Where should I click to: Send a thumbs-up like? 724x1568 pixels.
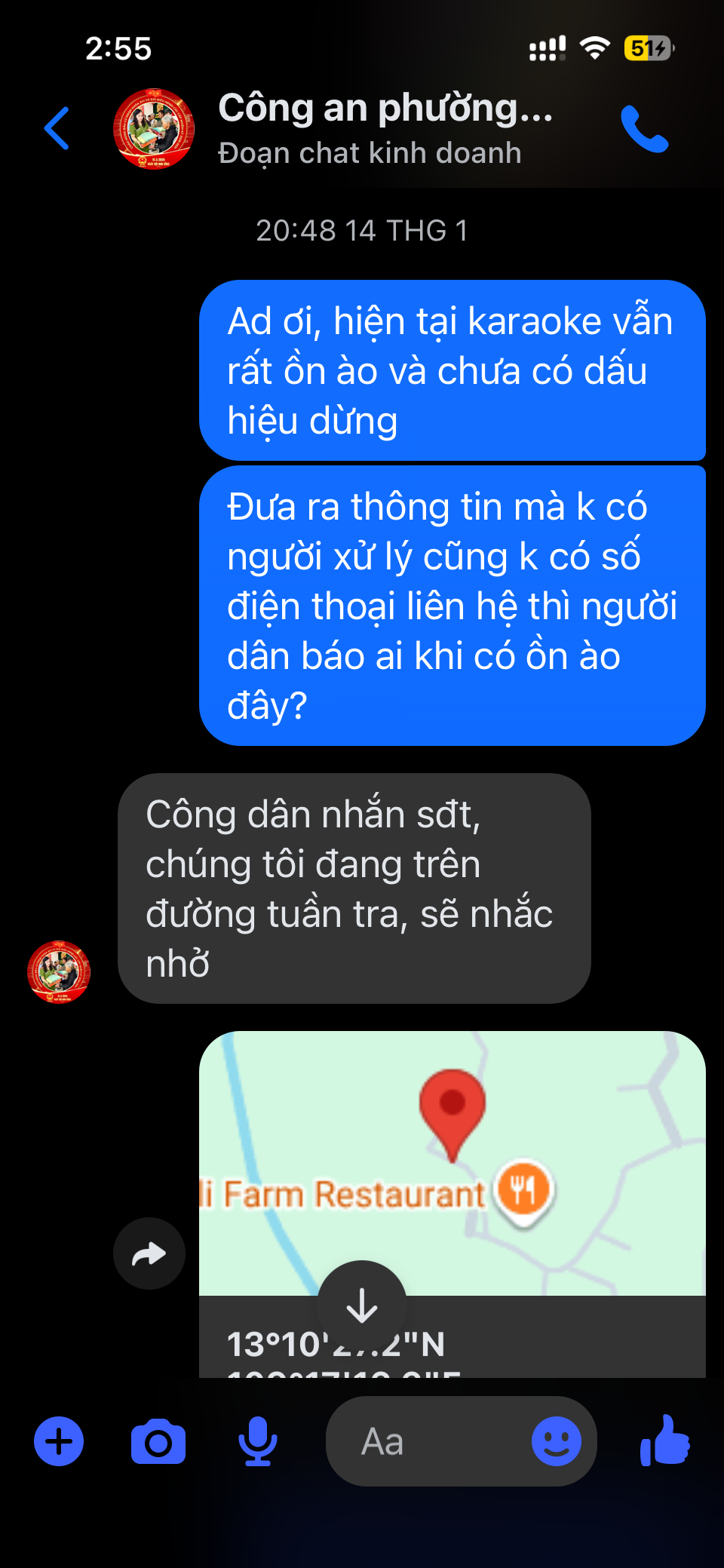tap(665, 1440)
